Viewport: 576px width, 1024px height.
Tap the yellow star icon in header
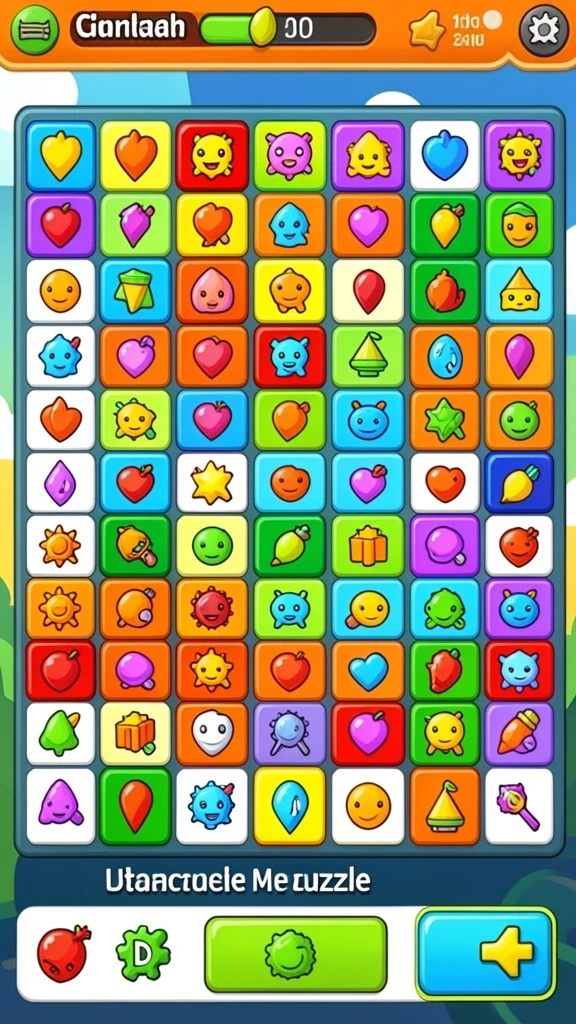pos(427,29)
